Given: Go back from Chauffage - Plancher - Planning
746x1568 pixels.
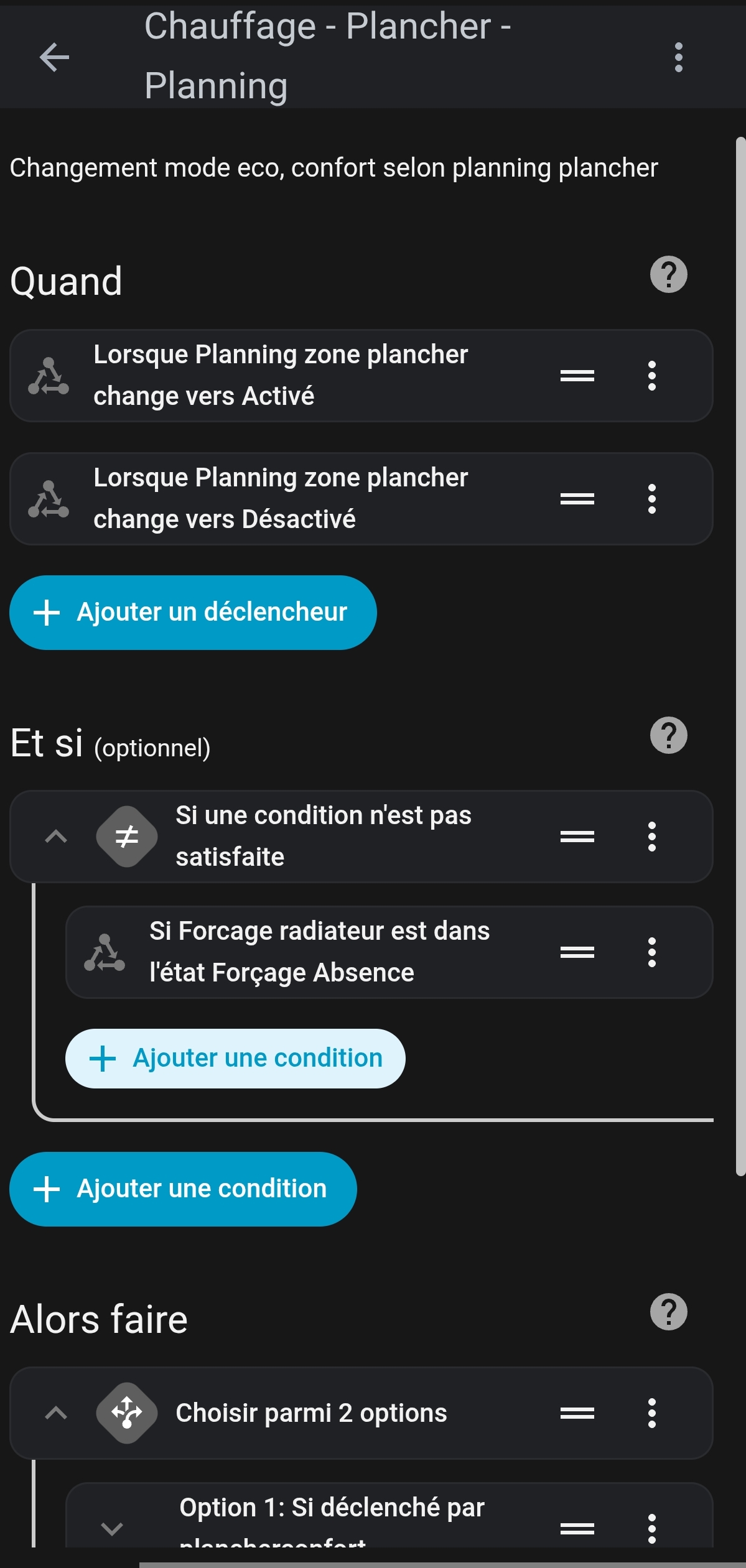Looking at the screenshot, I should click(x=54, y=57).
